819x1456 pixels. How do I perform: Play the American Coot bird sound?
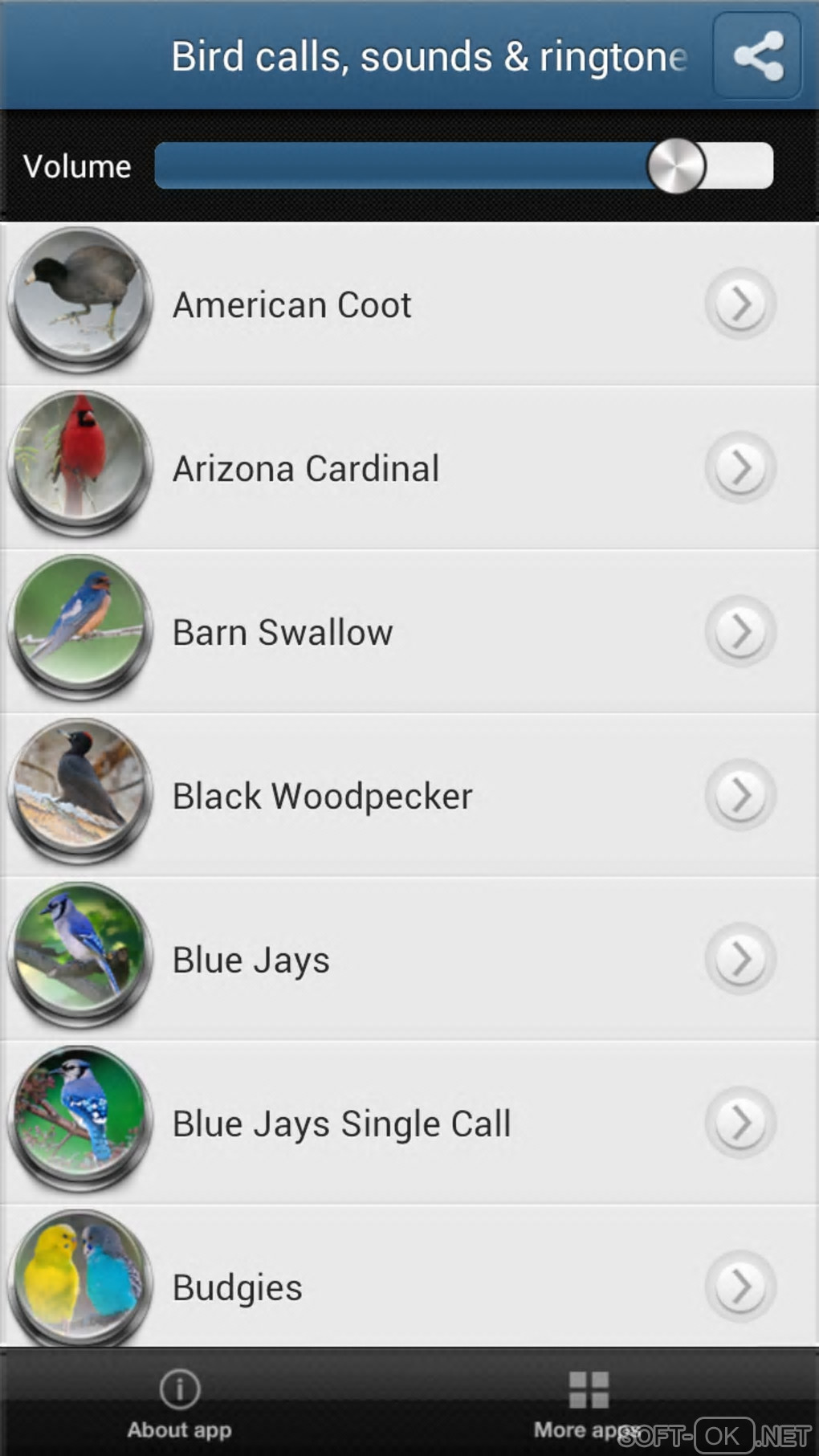click(79, 300)
